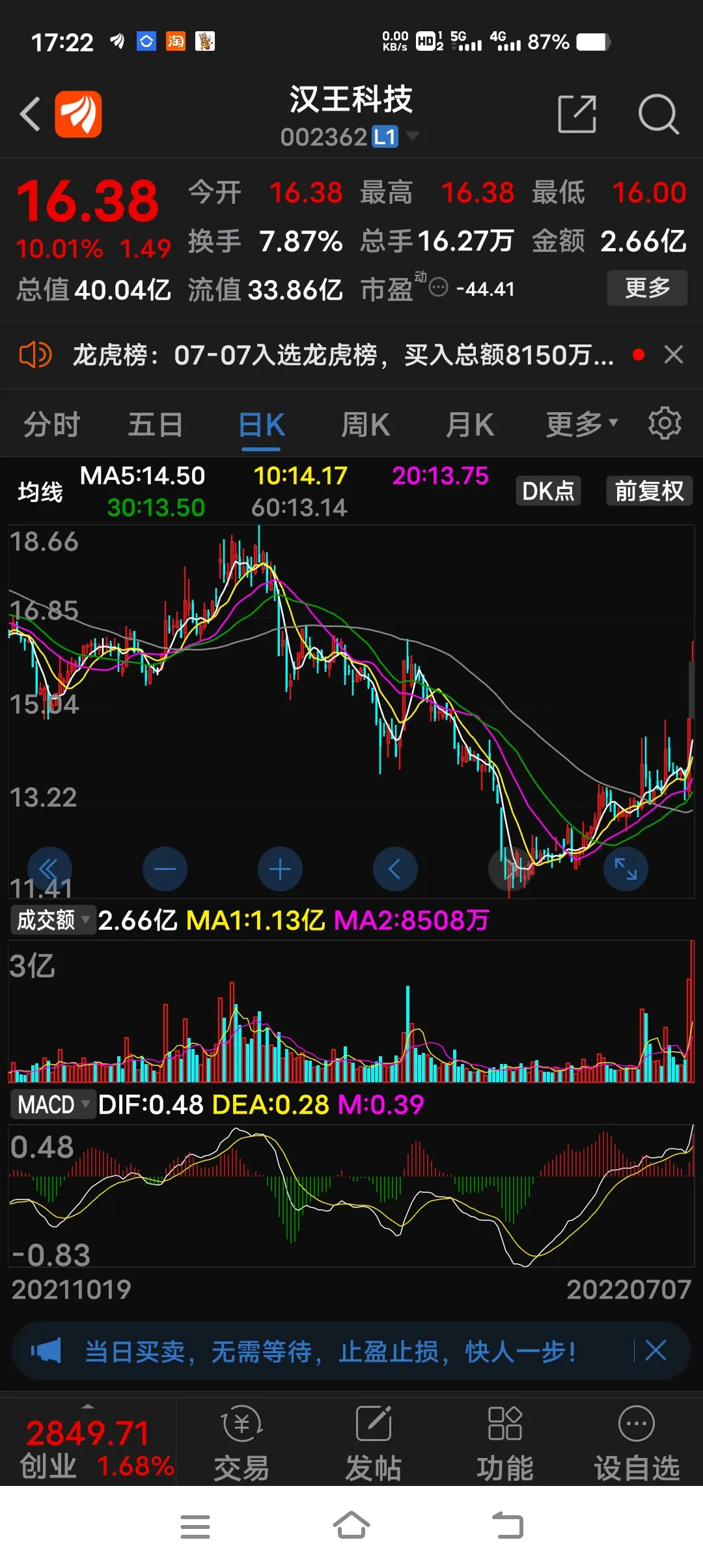Dismiss the 当日买卖 promo banner

655,1351
